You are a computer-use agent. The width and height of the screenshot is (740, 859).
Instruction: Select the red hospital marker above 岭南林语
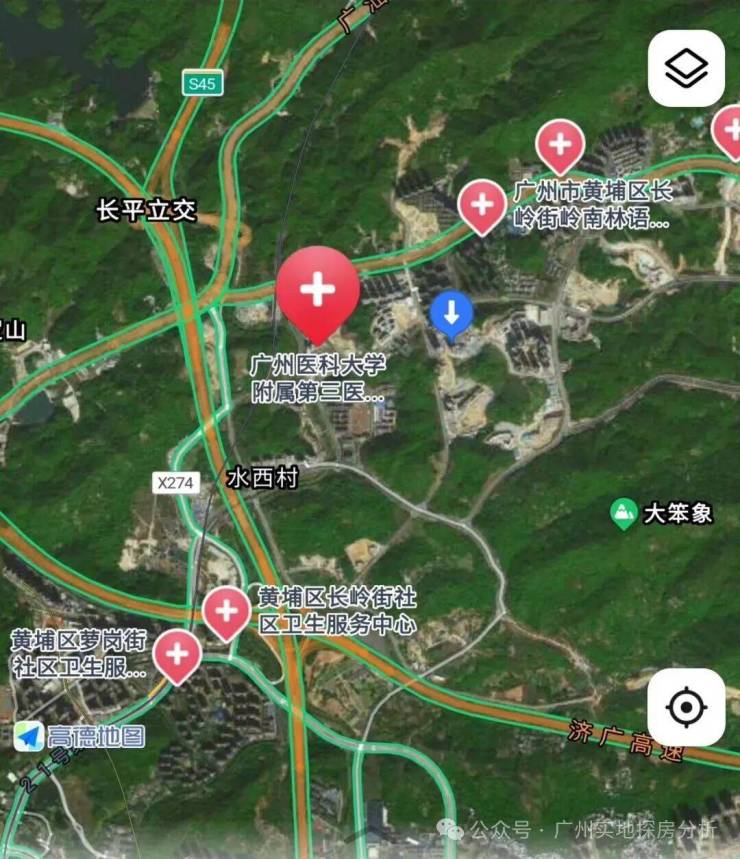point(560,145)
